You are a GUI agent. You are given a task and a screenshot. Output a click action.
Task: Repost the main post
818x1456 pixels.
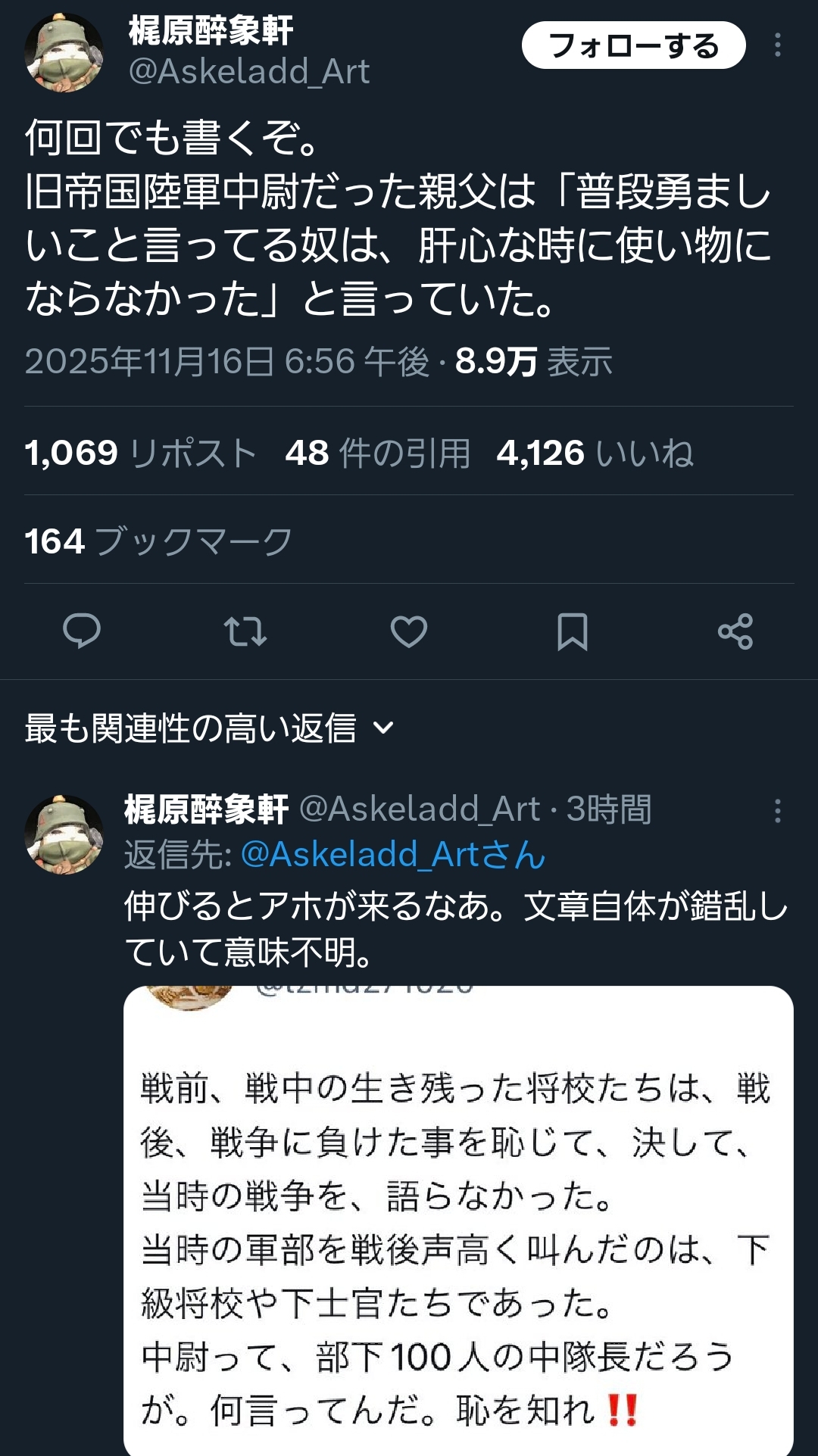[x=245, y=631]
